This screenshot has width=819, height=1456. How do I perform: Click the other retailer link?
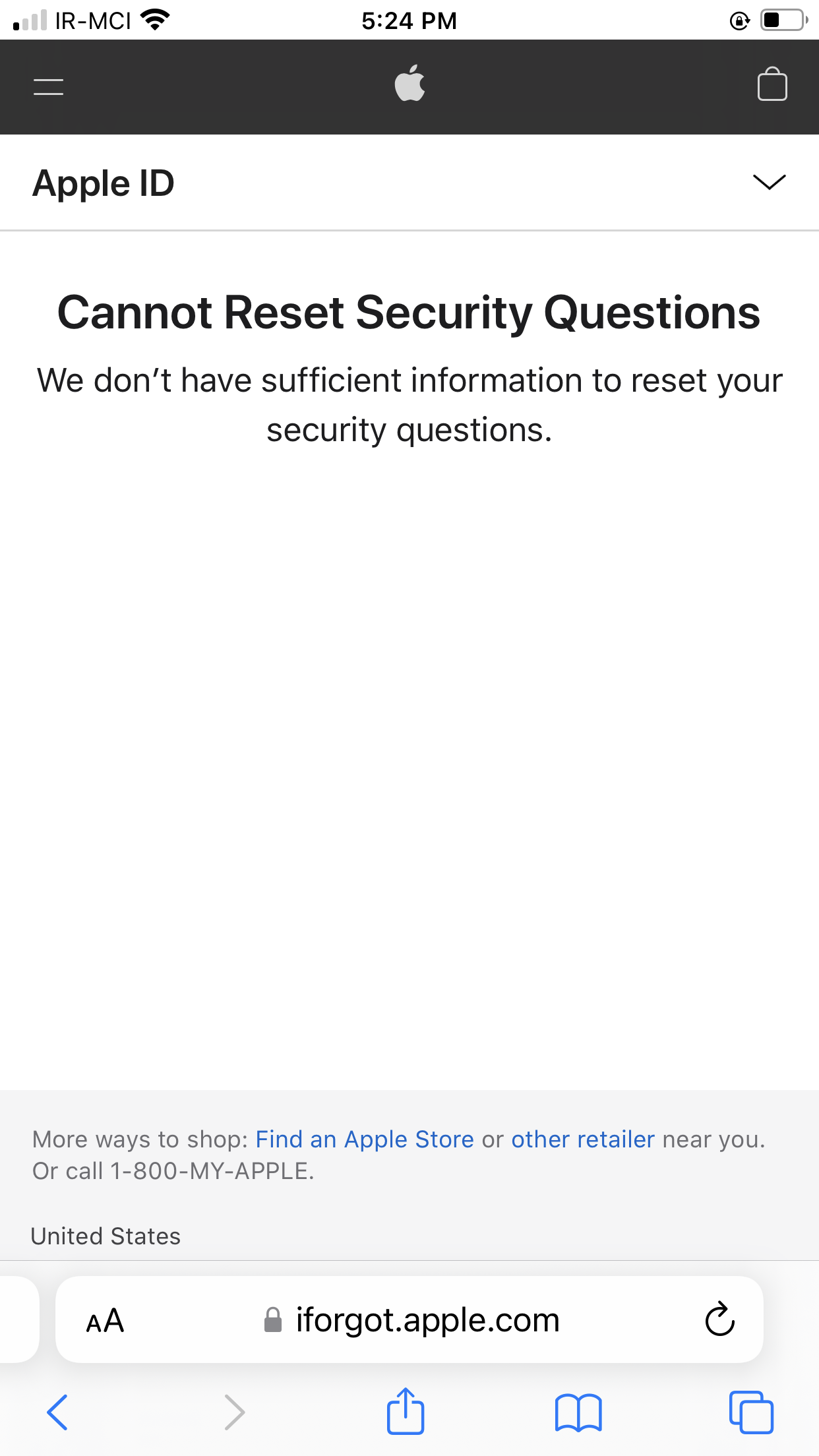[582, 1138]
